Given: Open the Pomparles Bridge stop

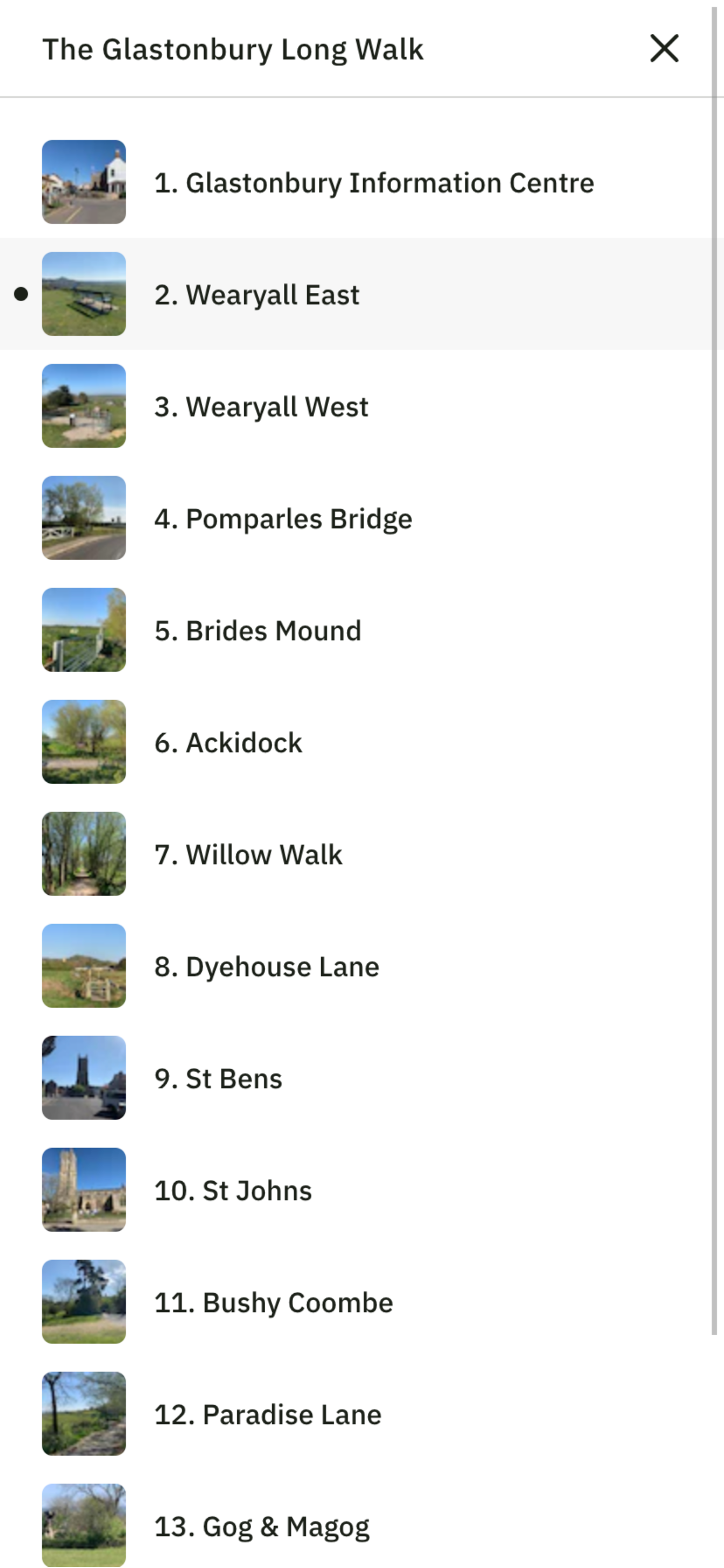Looking at the screenshot, I should tap(356, 518).
